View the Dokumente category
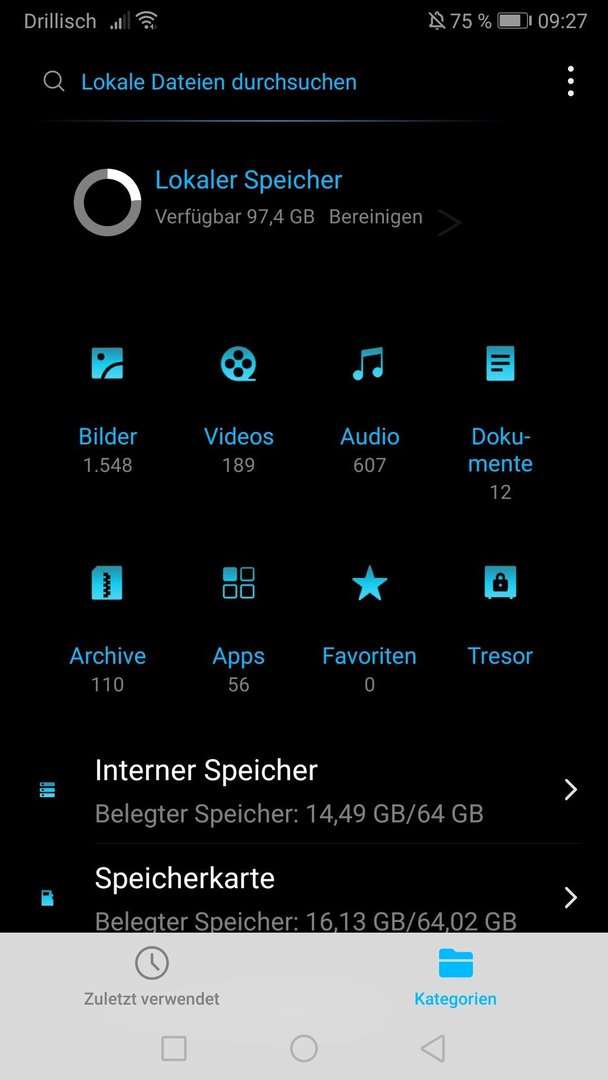 (x=500, y=422)
